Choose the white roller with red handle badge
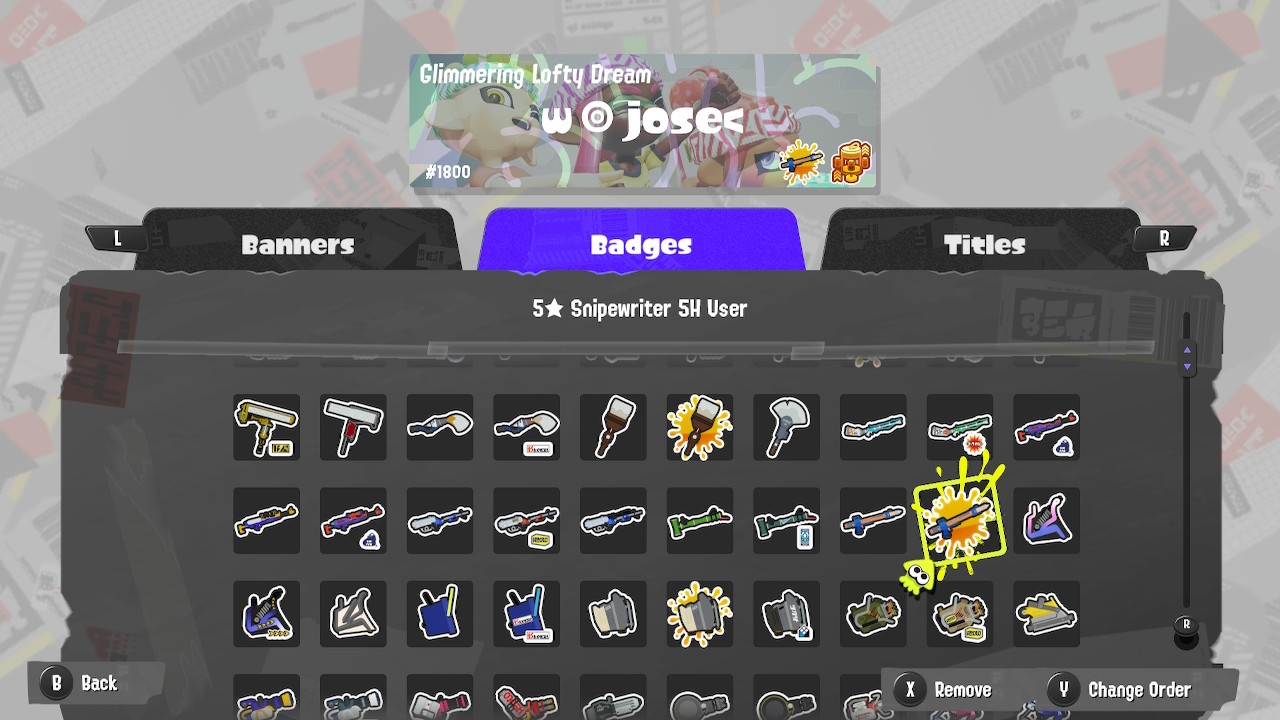The image size is (1280, 720). pyautogui.click(x=353, y=427)
